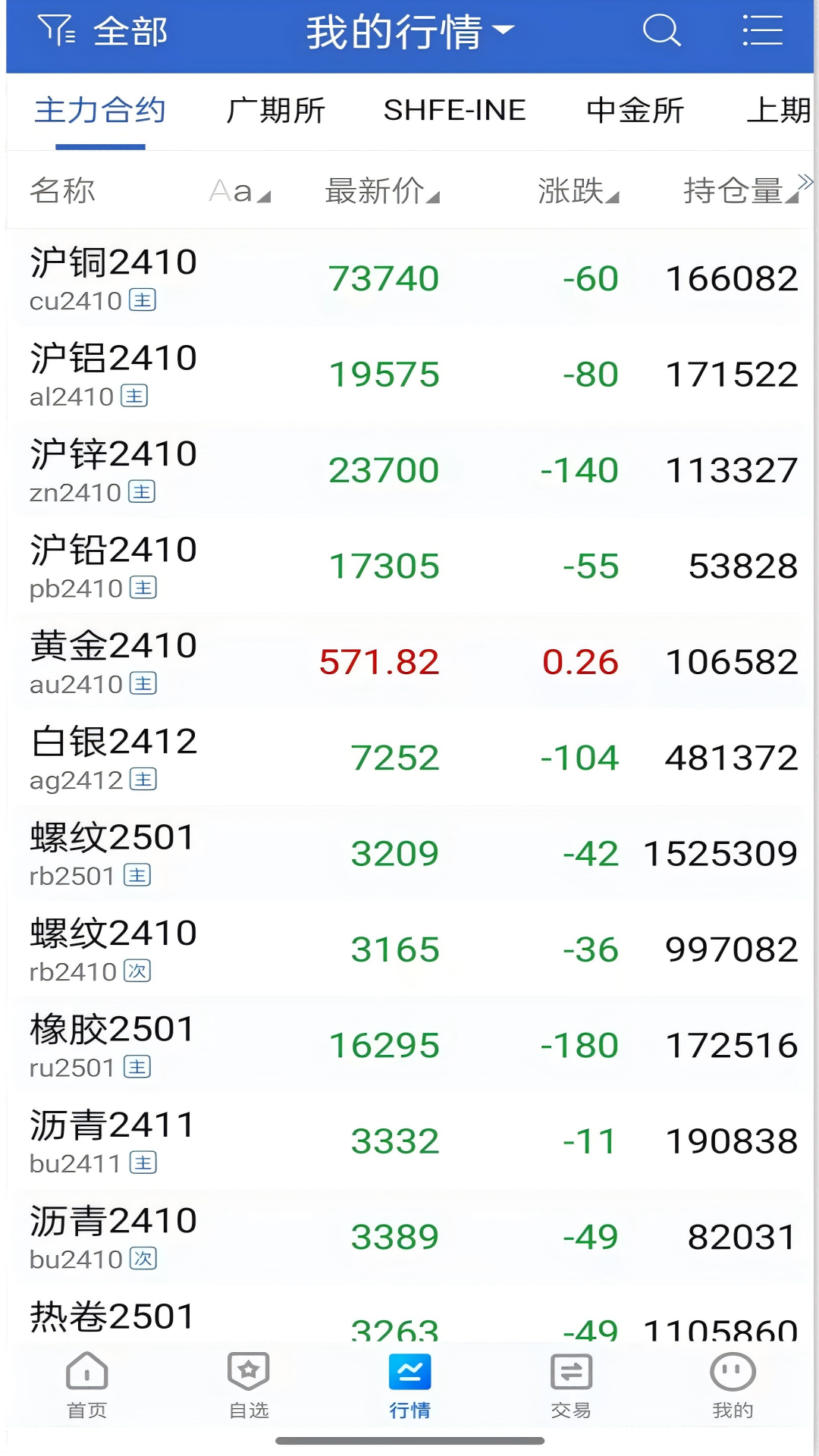Go to the 首页 tab

[87, 1385]
